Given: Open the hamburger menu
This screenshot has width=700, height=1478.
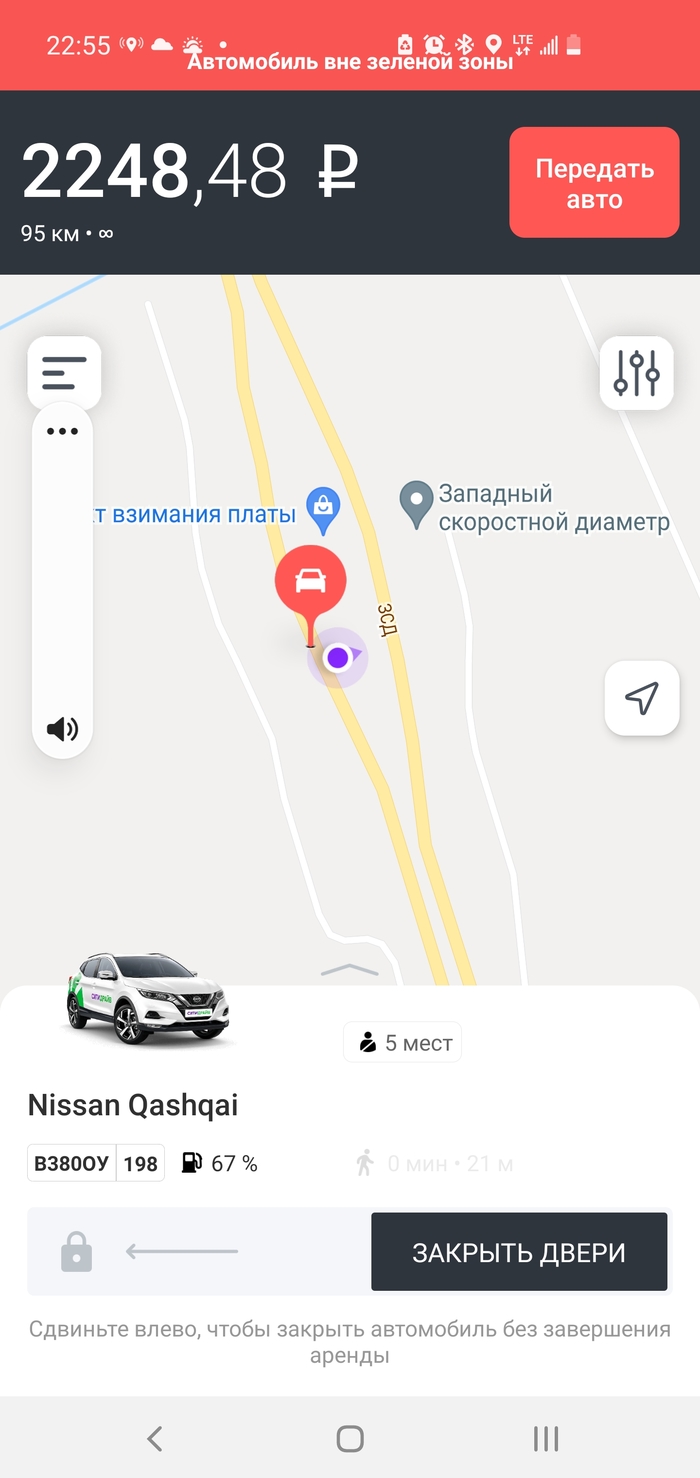Looking at the screenshot, I should click(x=64, y=373).
